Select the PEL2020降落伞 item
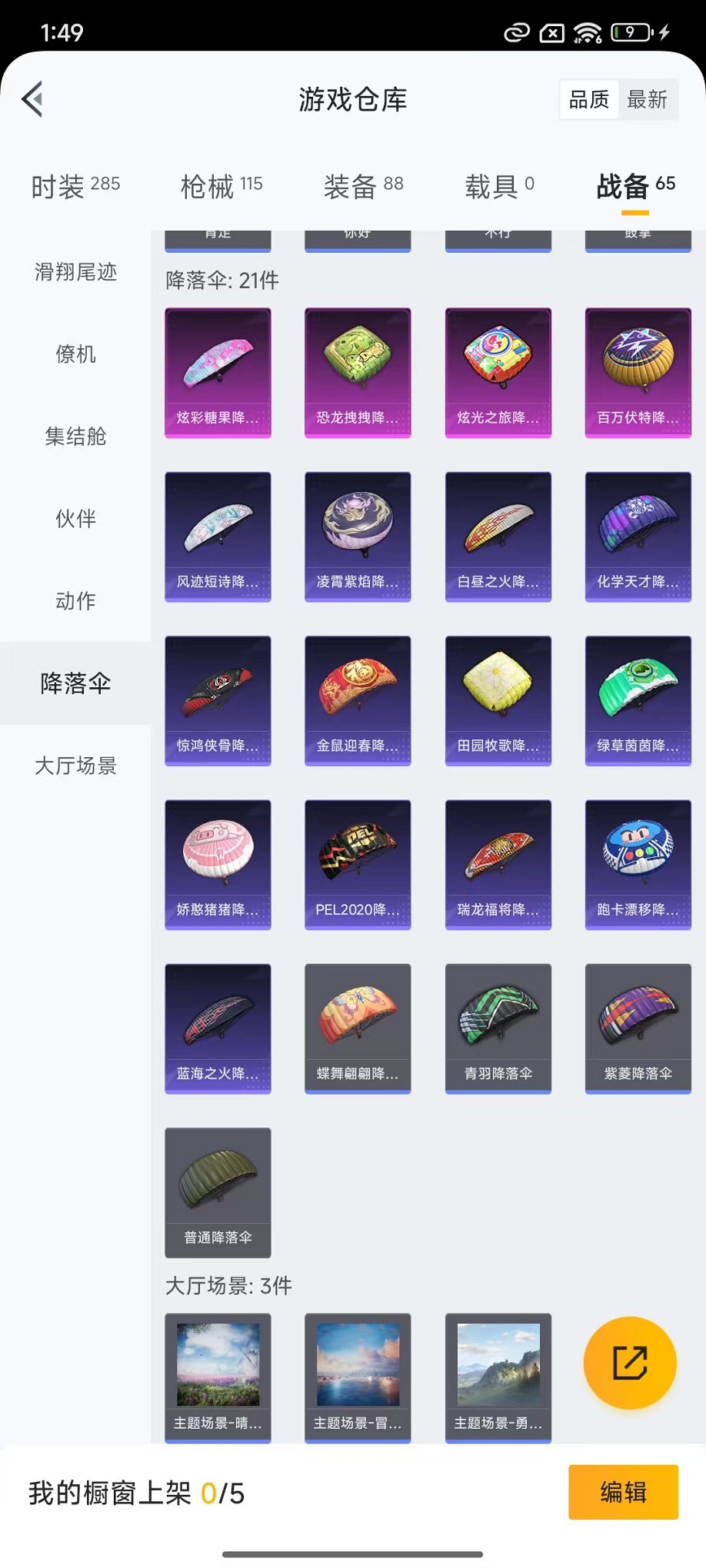Screen dimensions: 706x1568 coord(358,864)
